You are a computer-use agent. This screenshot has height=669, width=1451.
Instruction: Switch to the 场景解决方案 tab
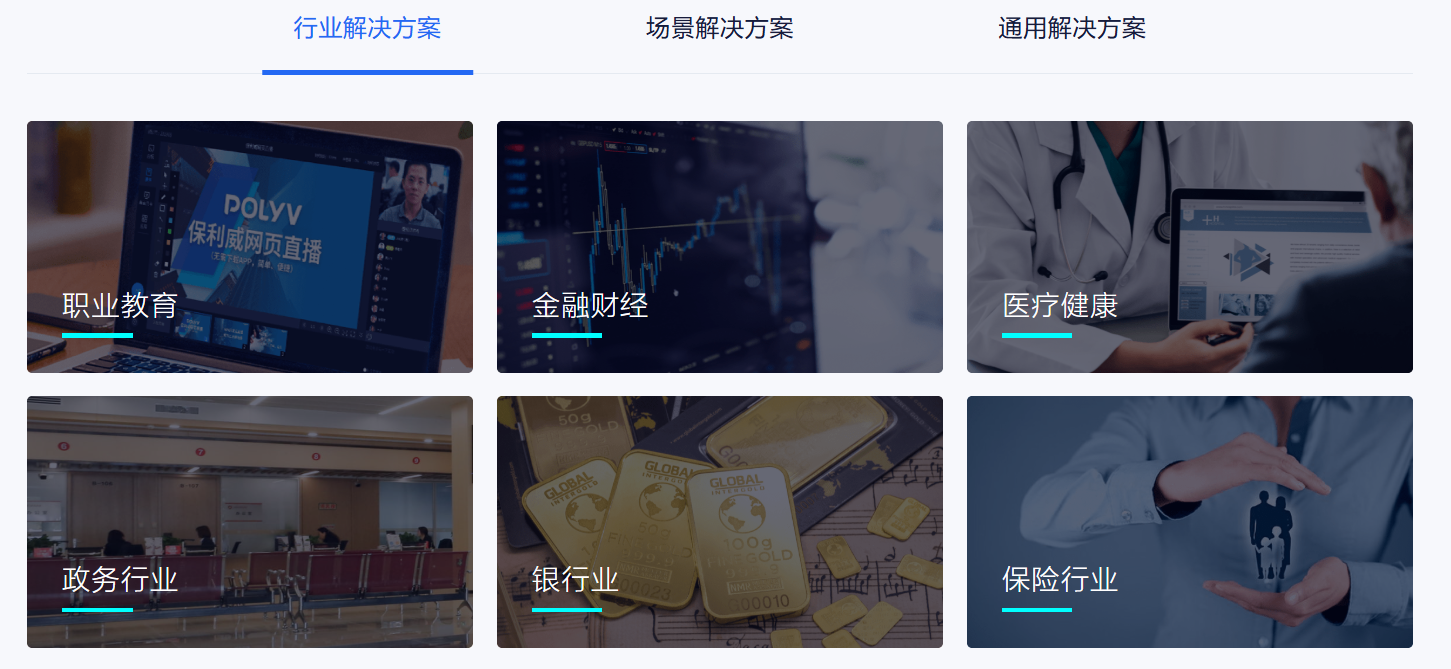point(719,29)
